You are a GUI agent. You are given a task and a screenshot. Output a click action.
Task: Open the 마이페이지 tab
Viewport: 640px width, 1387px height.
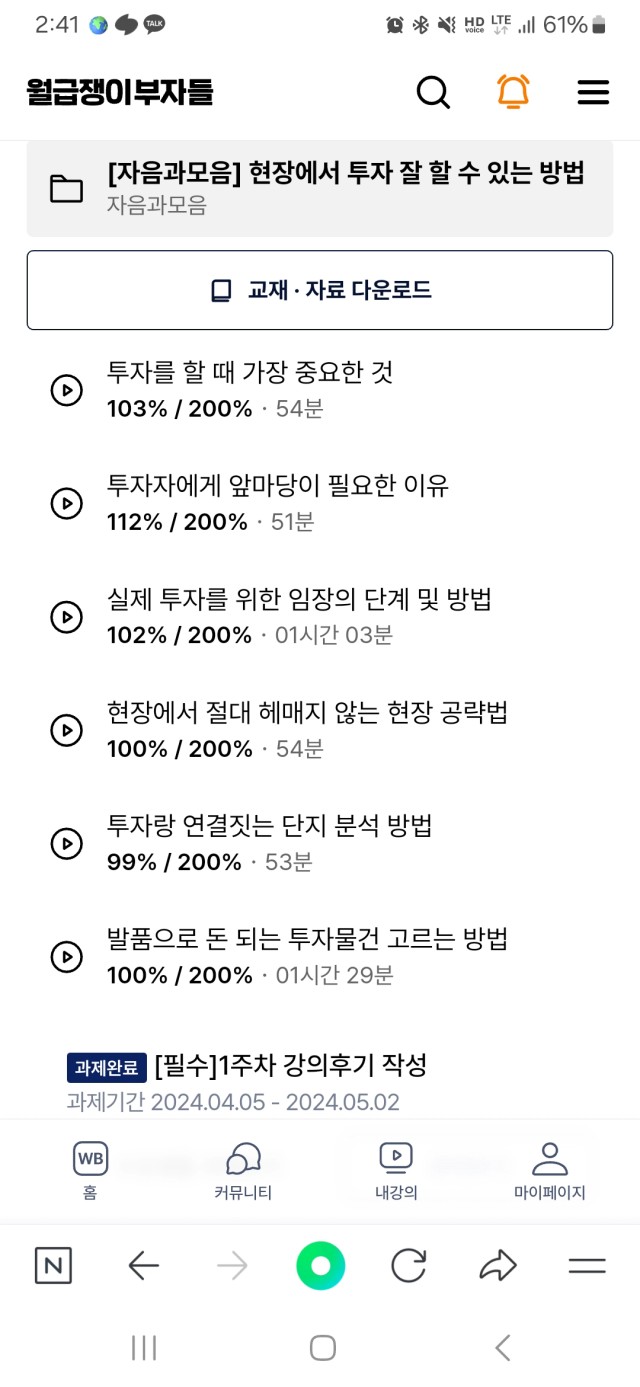pyautogui.click(x=549, y=1171)
